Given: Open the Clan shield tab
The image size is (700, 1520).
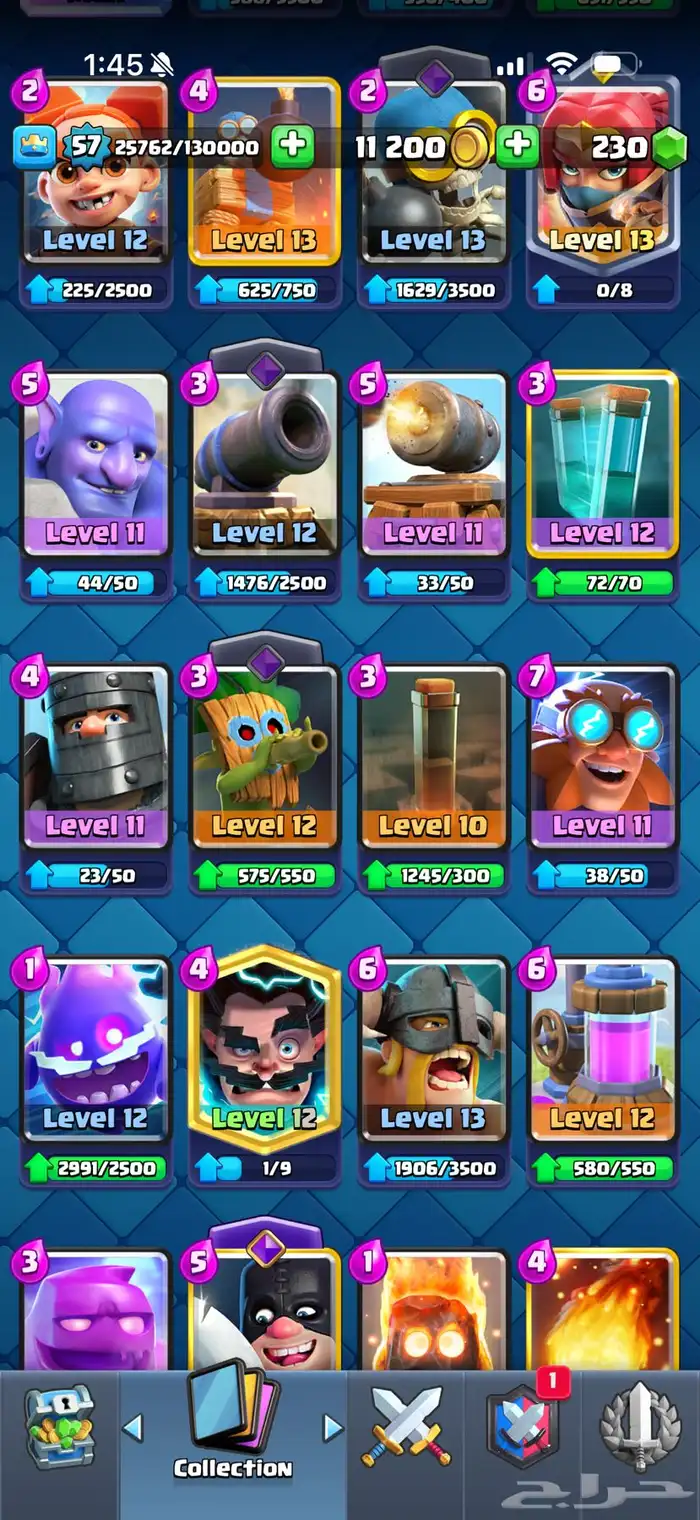Looking at the screenshot, I should (x=523, y=1427).
